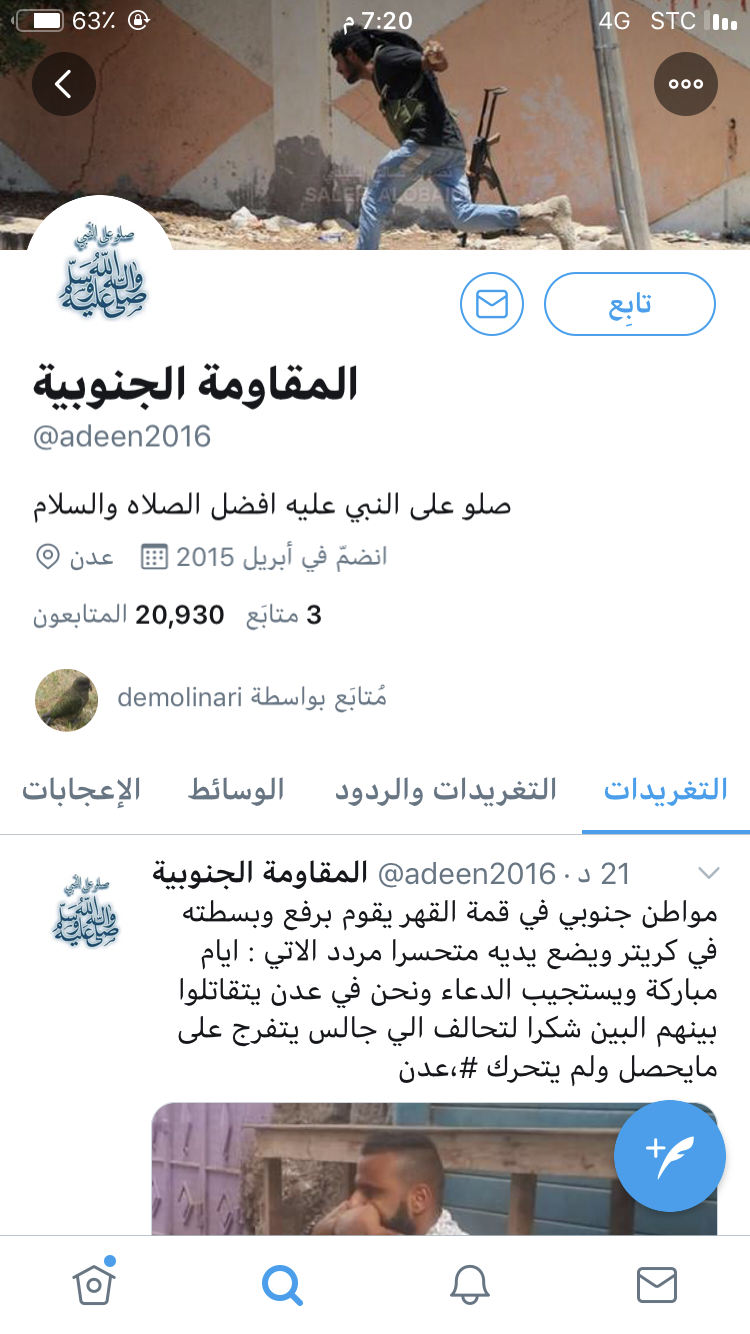Expand the tweet options chevron
This screenshot has width=750, height=1334.
708,874
